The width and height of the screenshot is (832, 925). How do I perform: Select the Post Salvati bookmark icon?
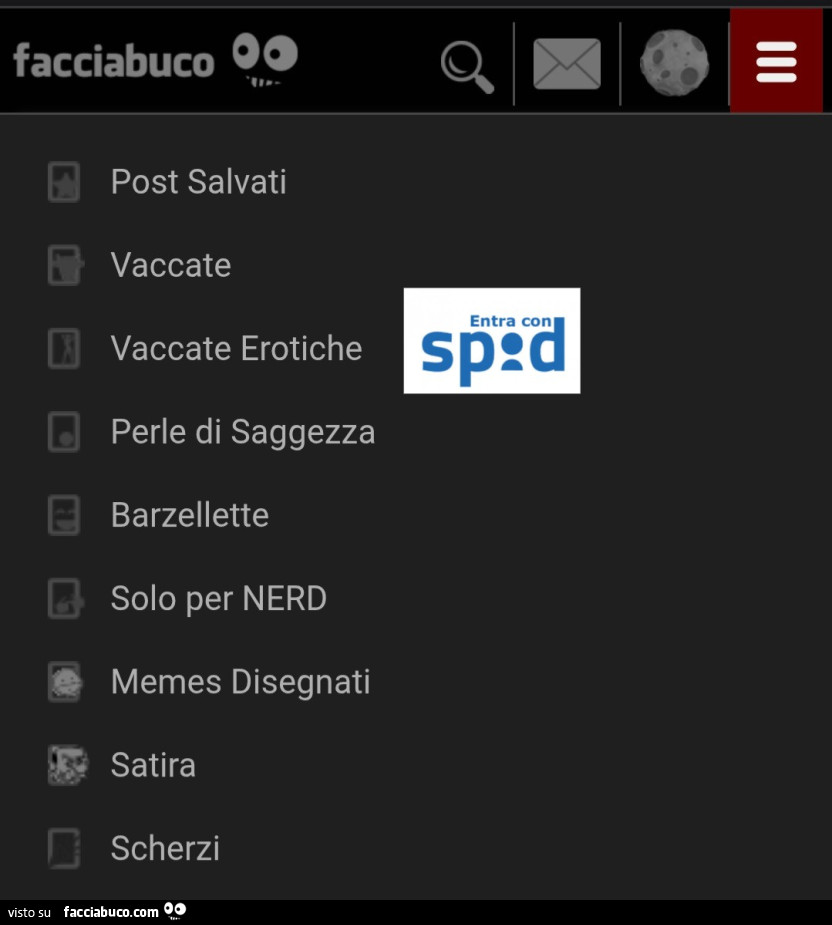[64, 181]
